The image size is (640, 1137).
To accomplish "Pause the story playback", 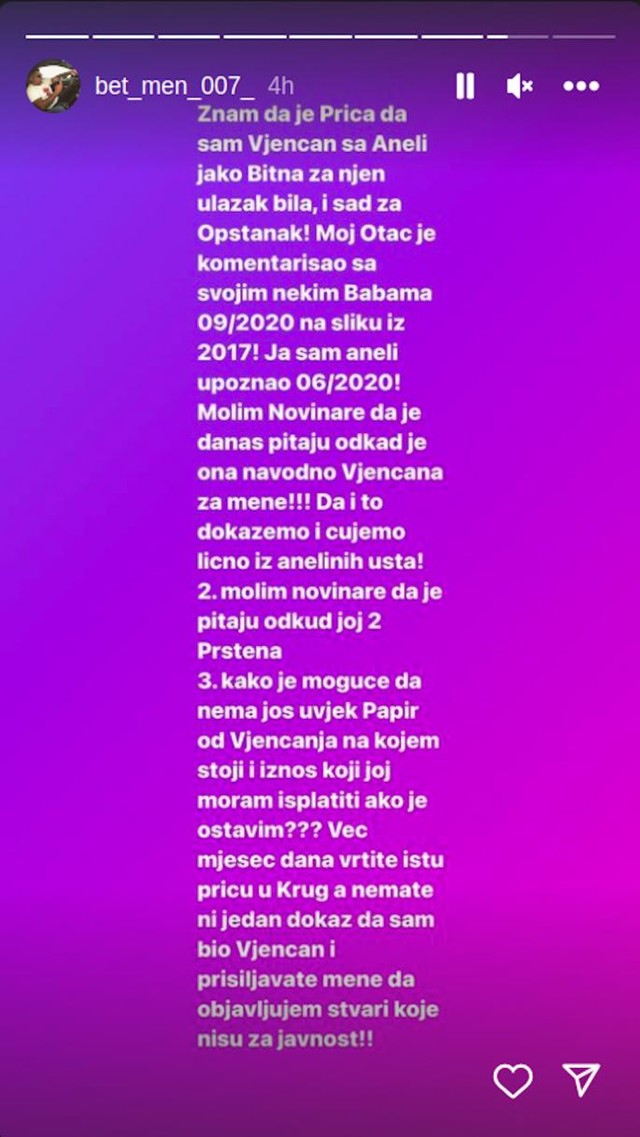I will (465, 86).
